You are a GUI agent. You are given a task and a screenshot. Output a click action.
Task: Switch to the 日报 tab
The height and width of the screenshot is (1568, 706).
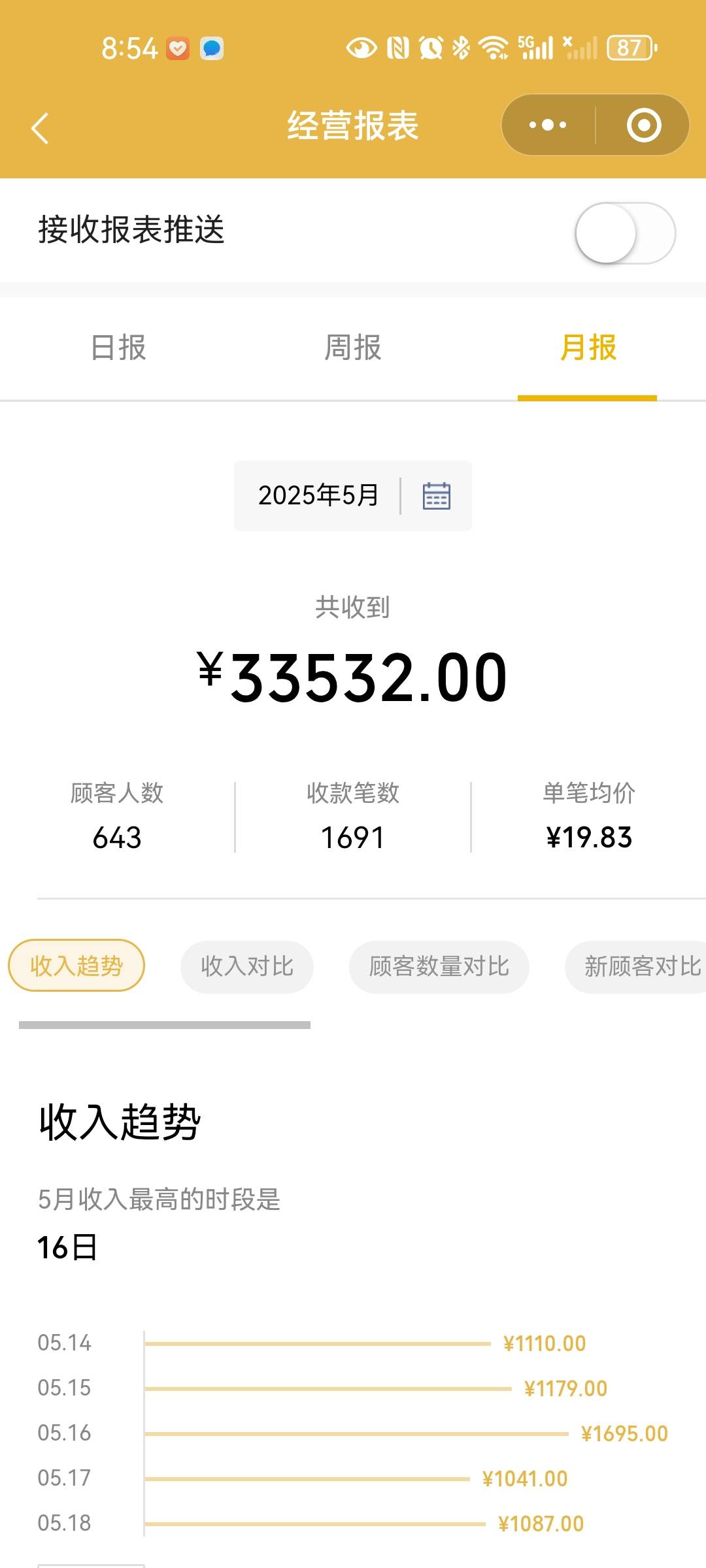pyautogui.click(x=118, y=347)
